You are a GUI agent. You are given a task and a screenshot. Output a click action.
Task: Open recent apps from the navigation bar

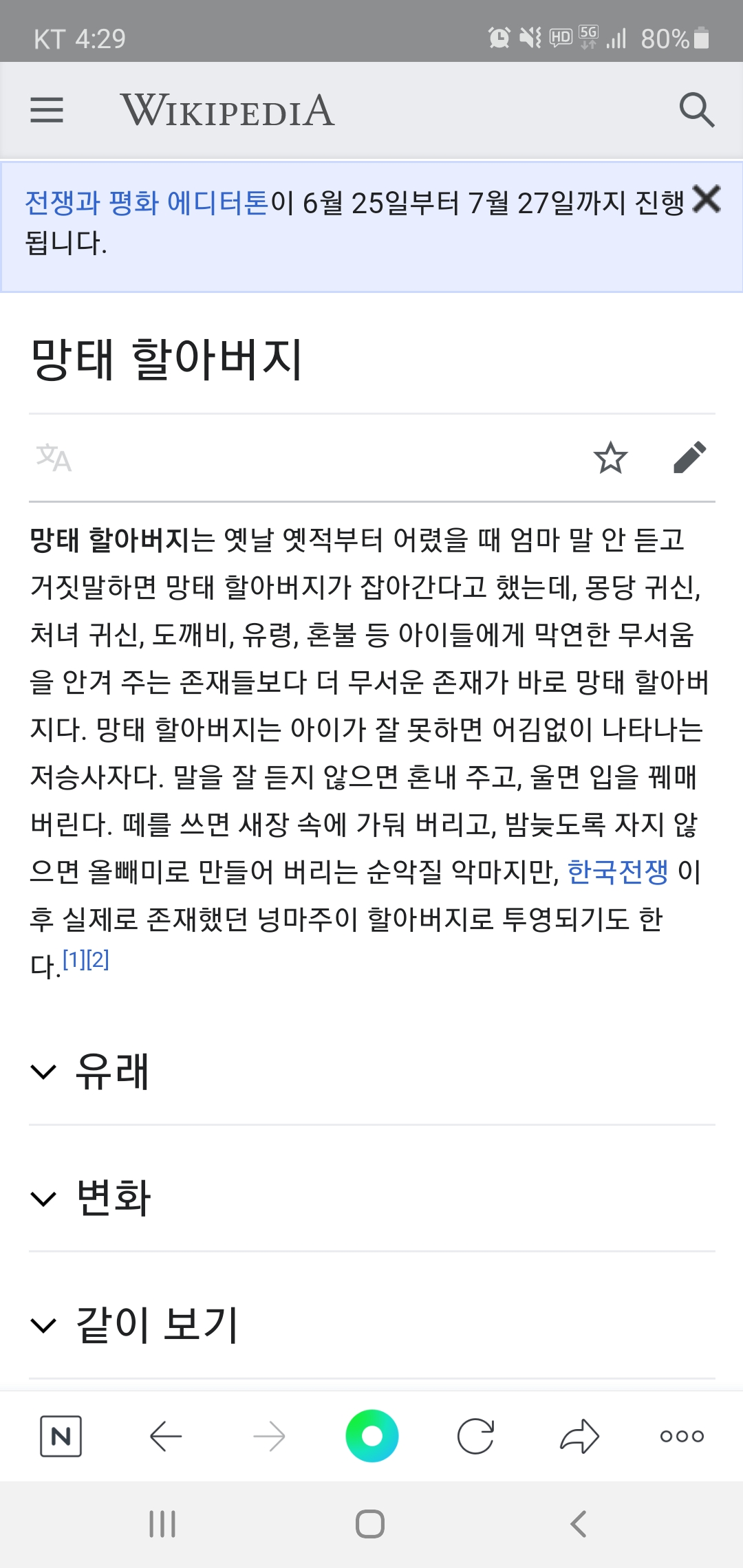(163, 1524)
